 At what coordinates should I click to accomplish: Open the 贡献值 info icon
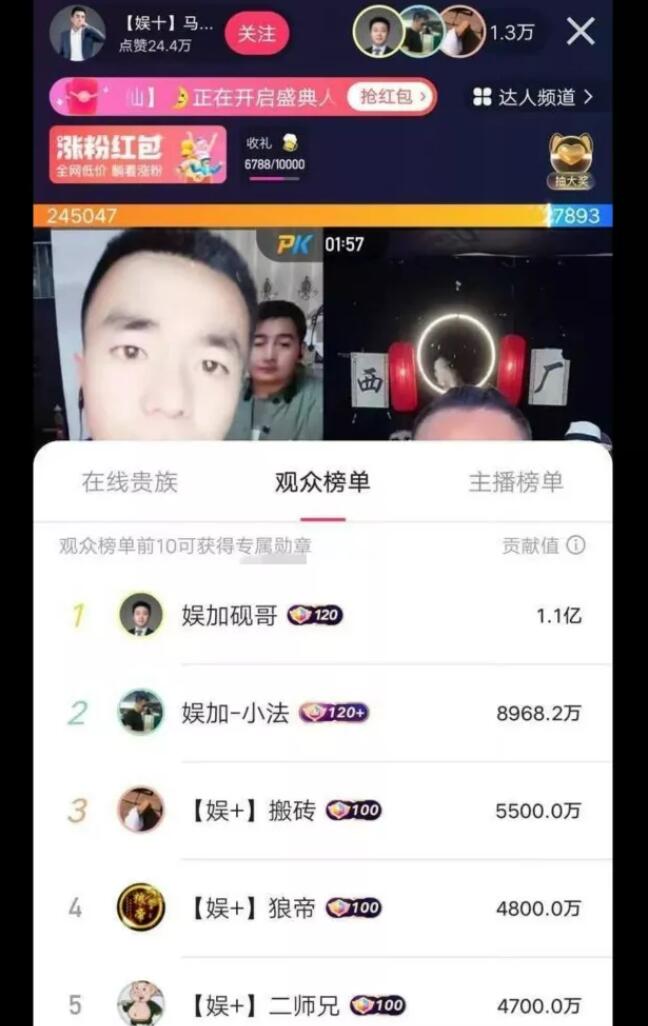tap(576, 545)
